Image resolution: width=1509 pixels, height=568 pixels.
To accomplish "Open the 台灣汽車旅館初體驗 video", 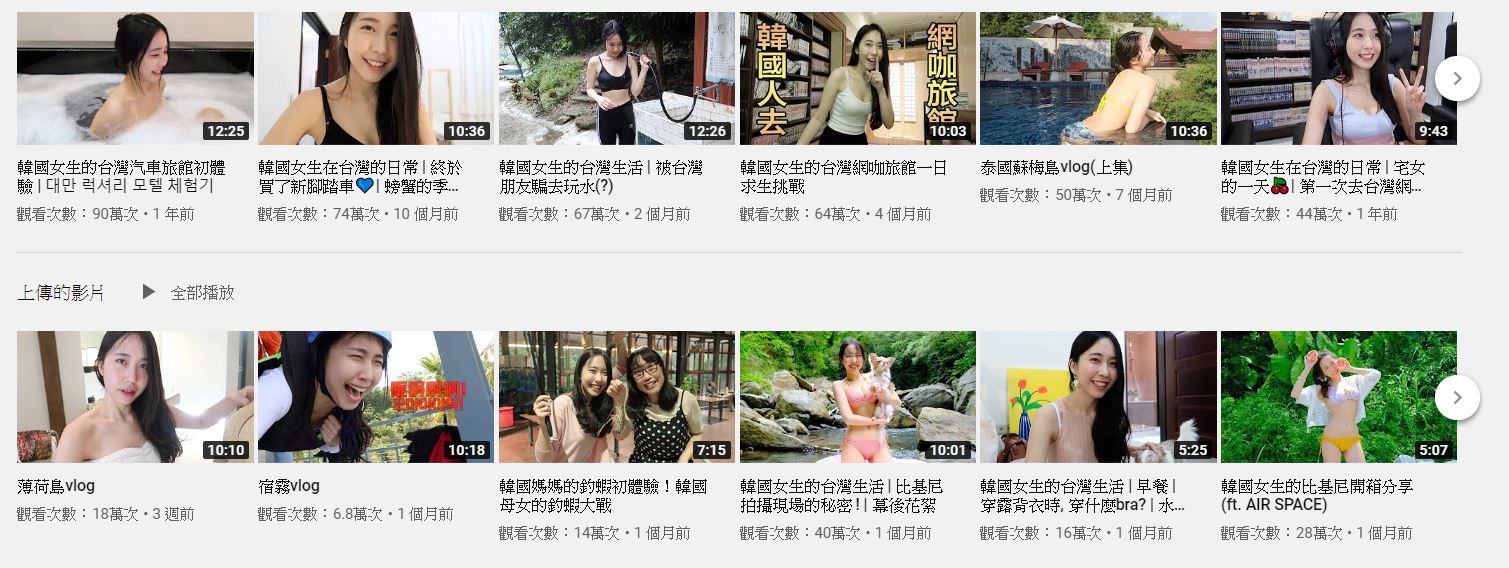I will pyautogui.click(x=135, y=79).
